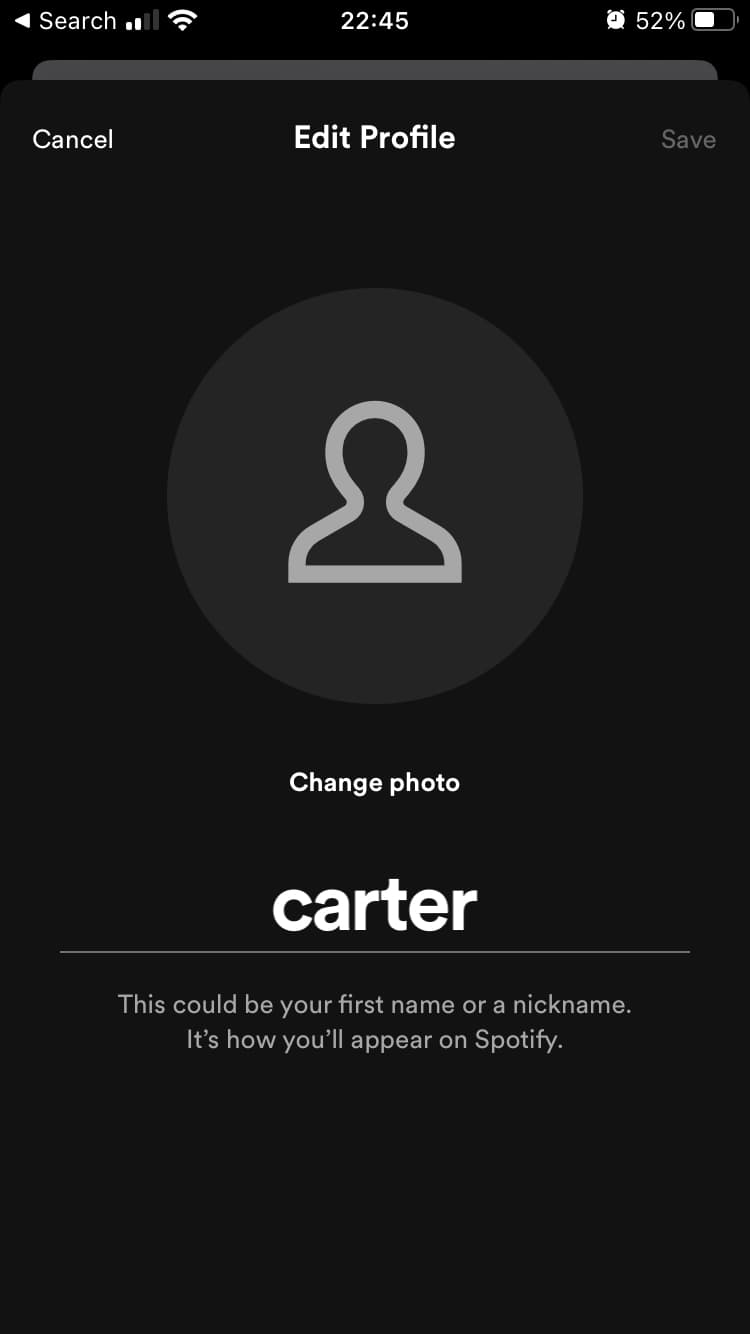Screen dimensions: 750x1334
Task: Return to Search via the status bar back link
Action: [66, 21]
